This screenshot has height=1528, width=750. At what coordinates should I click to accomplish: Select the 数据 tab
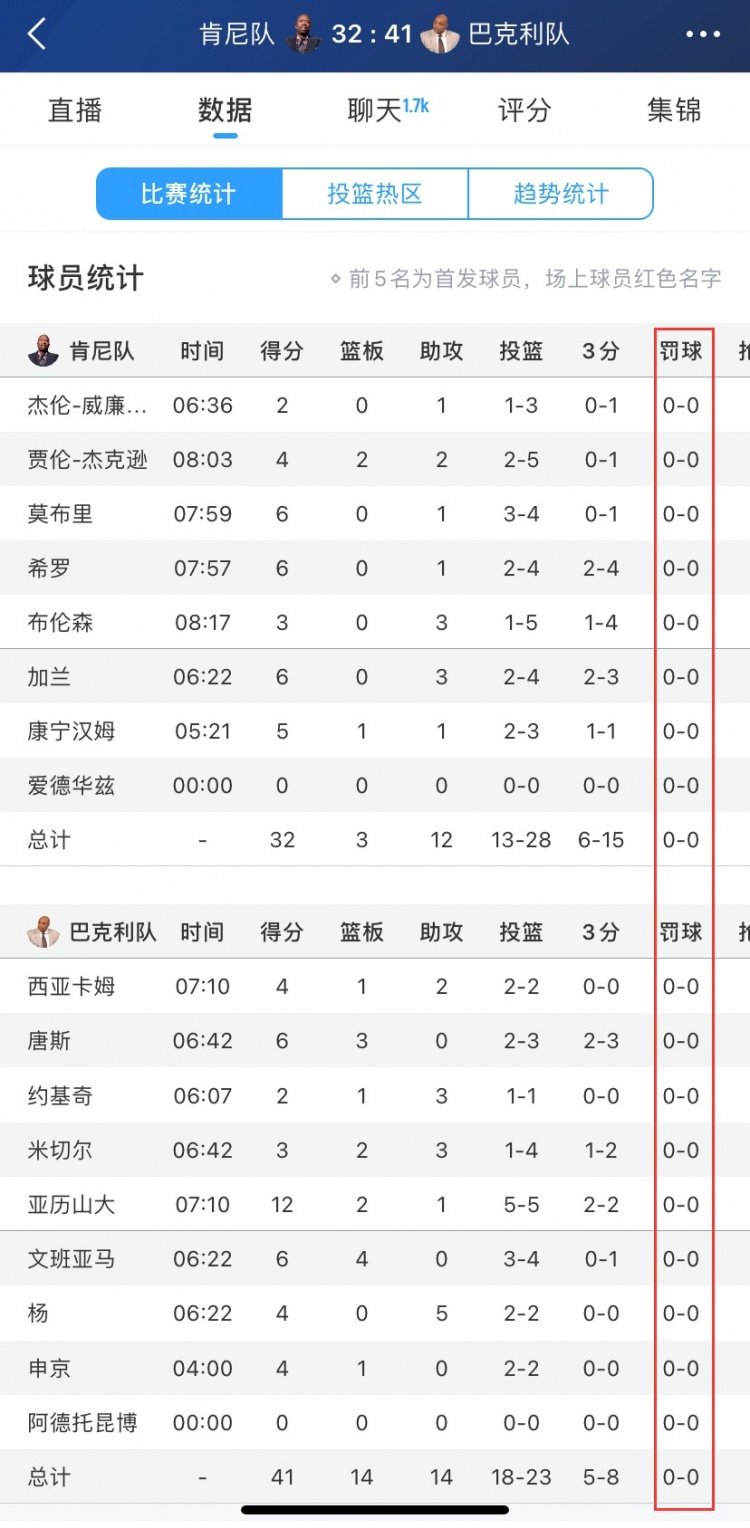pos(225,110)
